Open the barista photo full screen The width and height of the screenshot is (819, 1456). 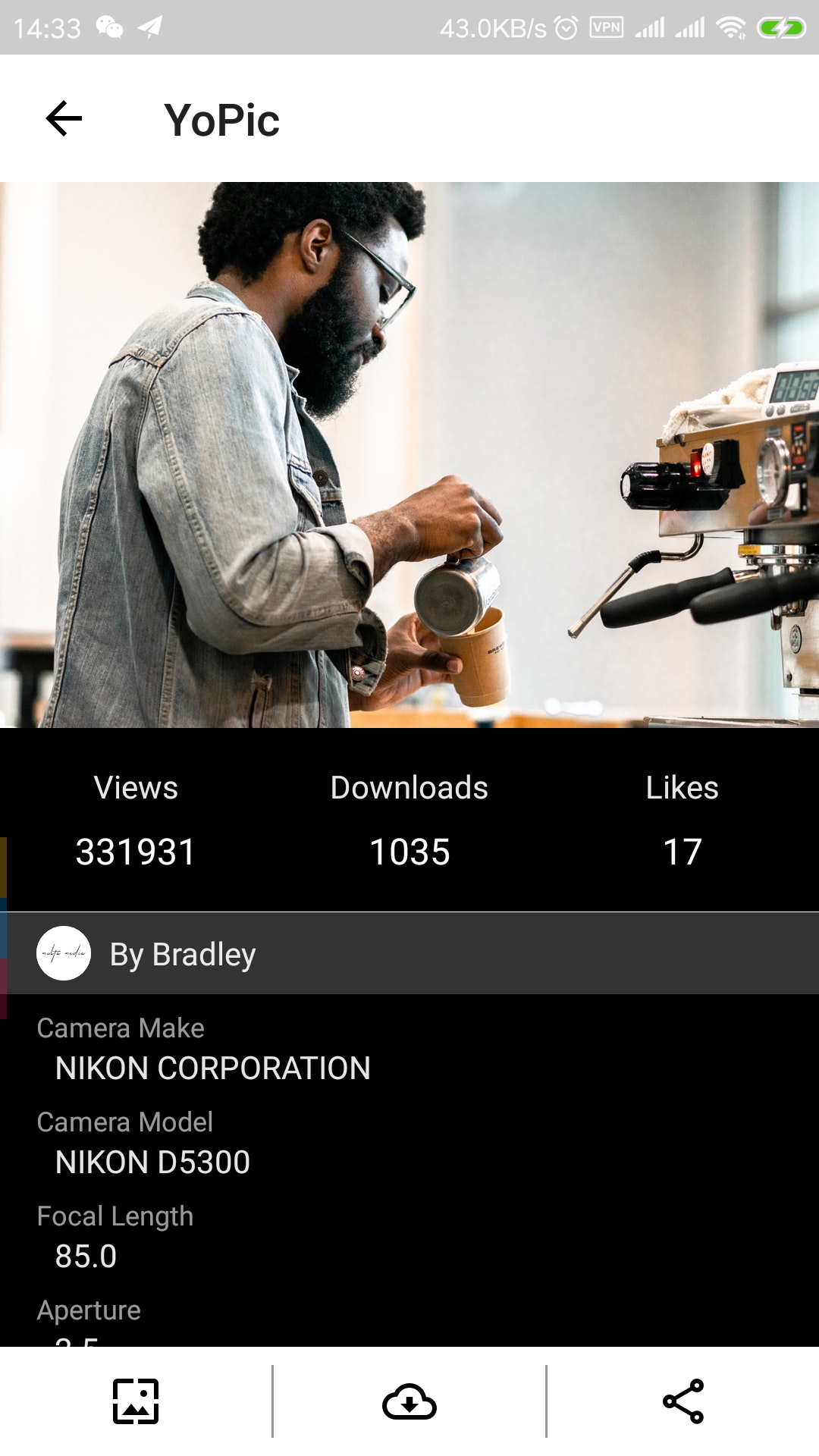(409, 455)
